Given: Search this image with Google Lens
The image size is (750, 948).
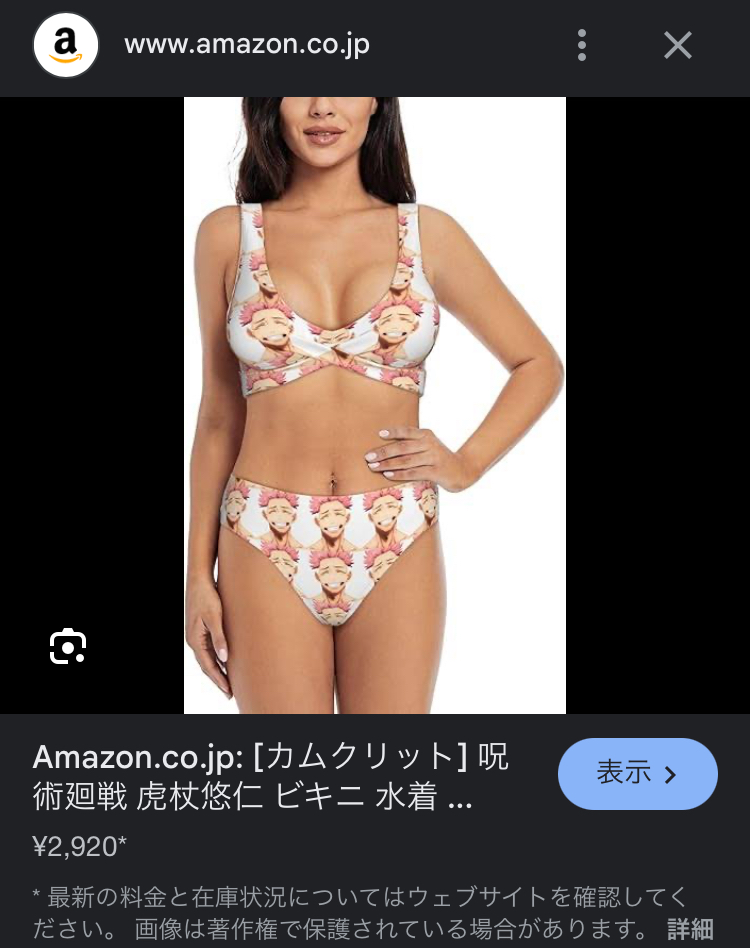Looking at the screenshot, I should (68, 646).
